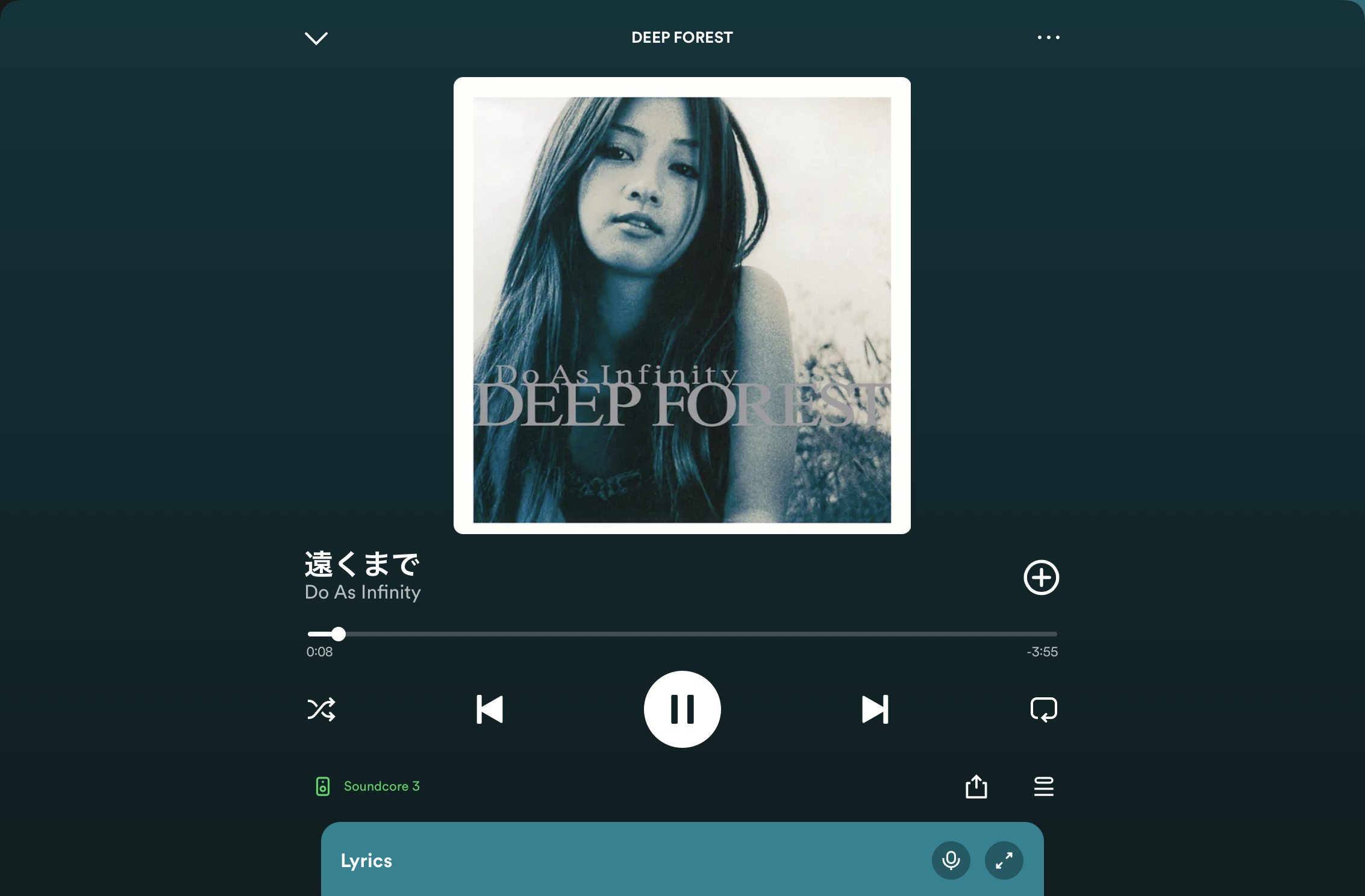Toggle shuffle mode
Screen dimensions: 1365x896
tap(321, 709)
